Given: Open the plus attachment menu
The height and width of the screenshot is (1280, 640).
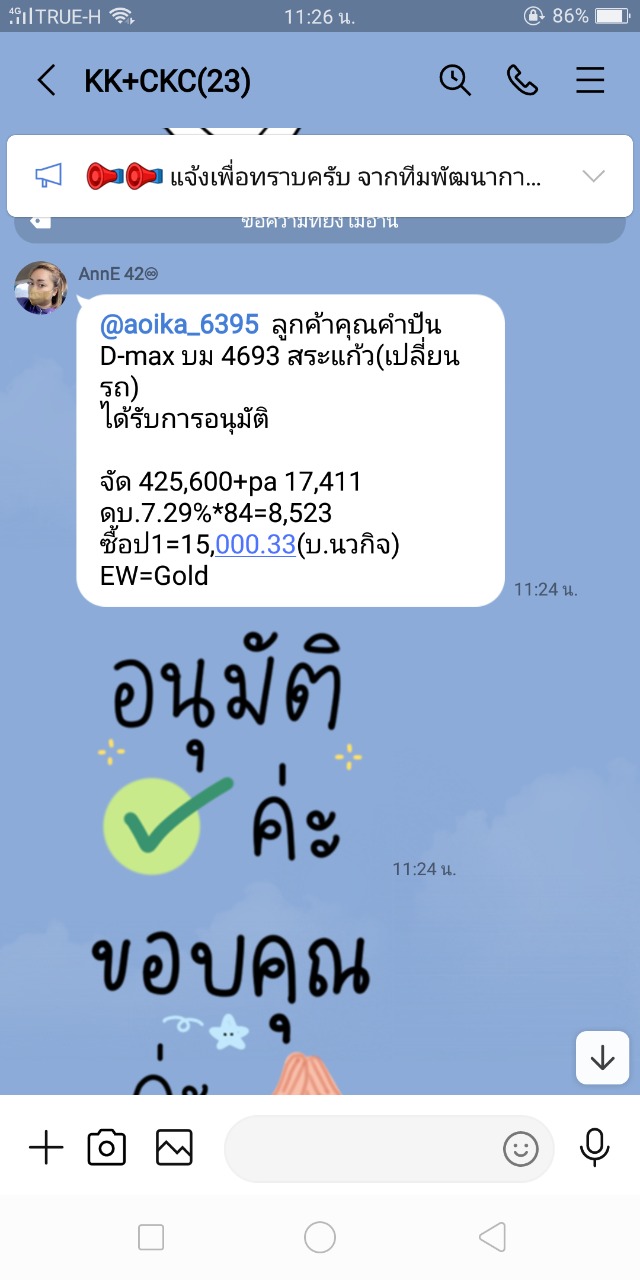Looking at the screenshot, I should coord(46,1148).
